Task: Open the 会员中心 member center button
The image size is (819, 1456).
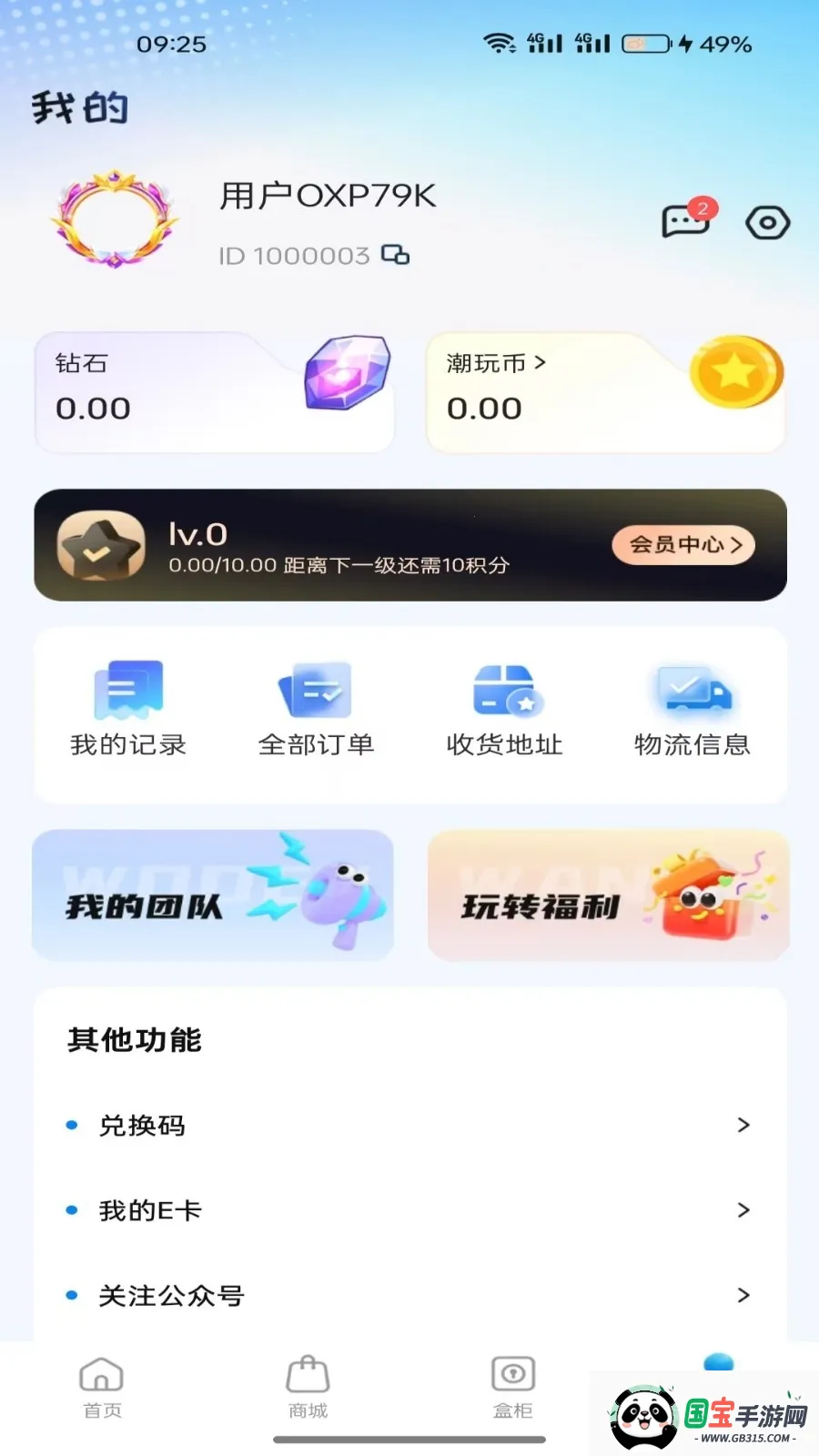Action: click(x=682, y=544)
